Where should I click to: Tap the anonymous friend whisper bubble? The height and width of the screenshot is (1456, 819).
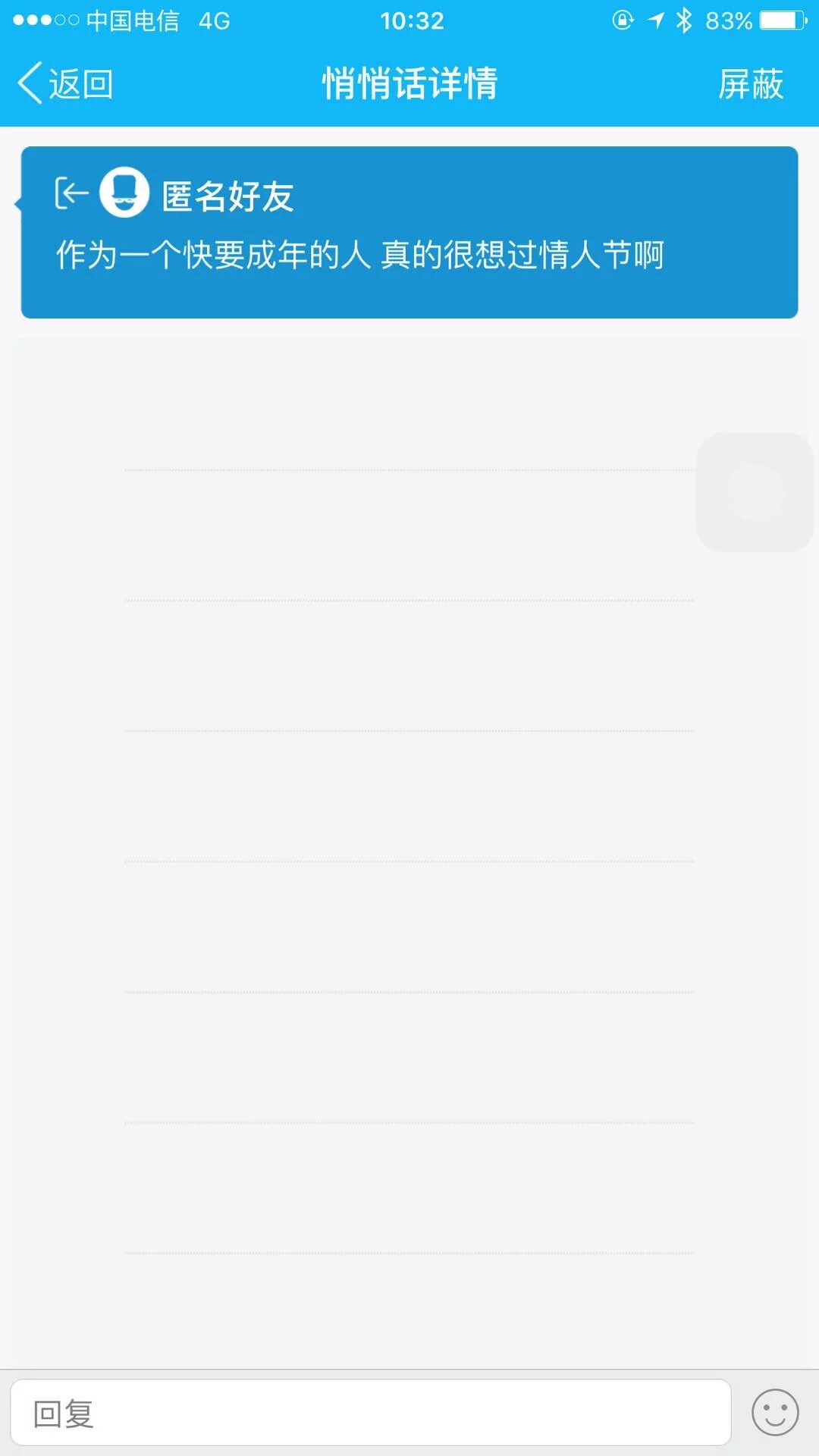[x=409, y=233]
